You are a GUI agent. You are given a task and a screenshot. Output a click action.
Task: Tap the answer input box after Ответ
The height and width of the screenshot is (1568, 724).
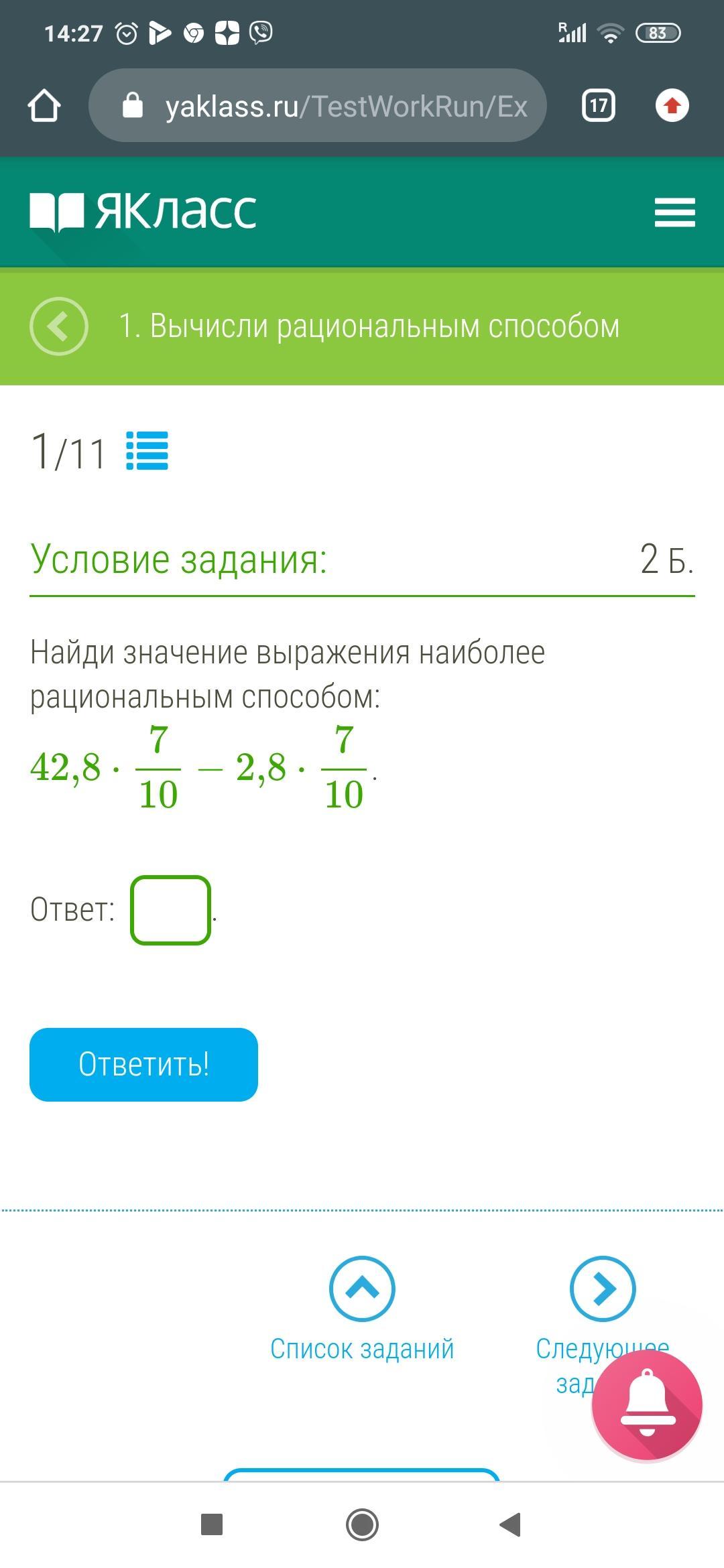[170, 910]
